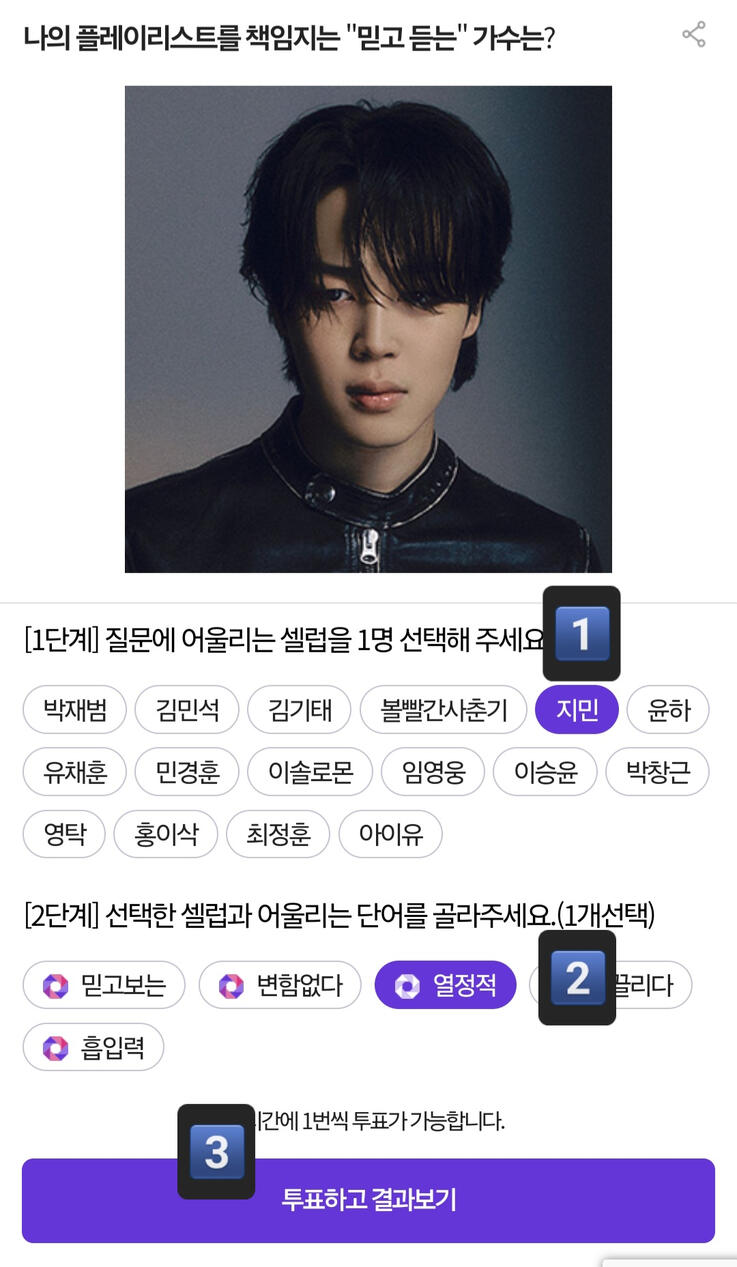The image size is (737, 1267).
Task: Tap the selected 열정적 word chip
Action: click(445, 986)
